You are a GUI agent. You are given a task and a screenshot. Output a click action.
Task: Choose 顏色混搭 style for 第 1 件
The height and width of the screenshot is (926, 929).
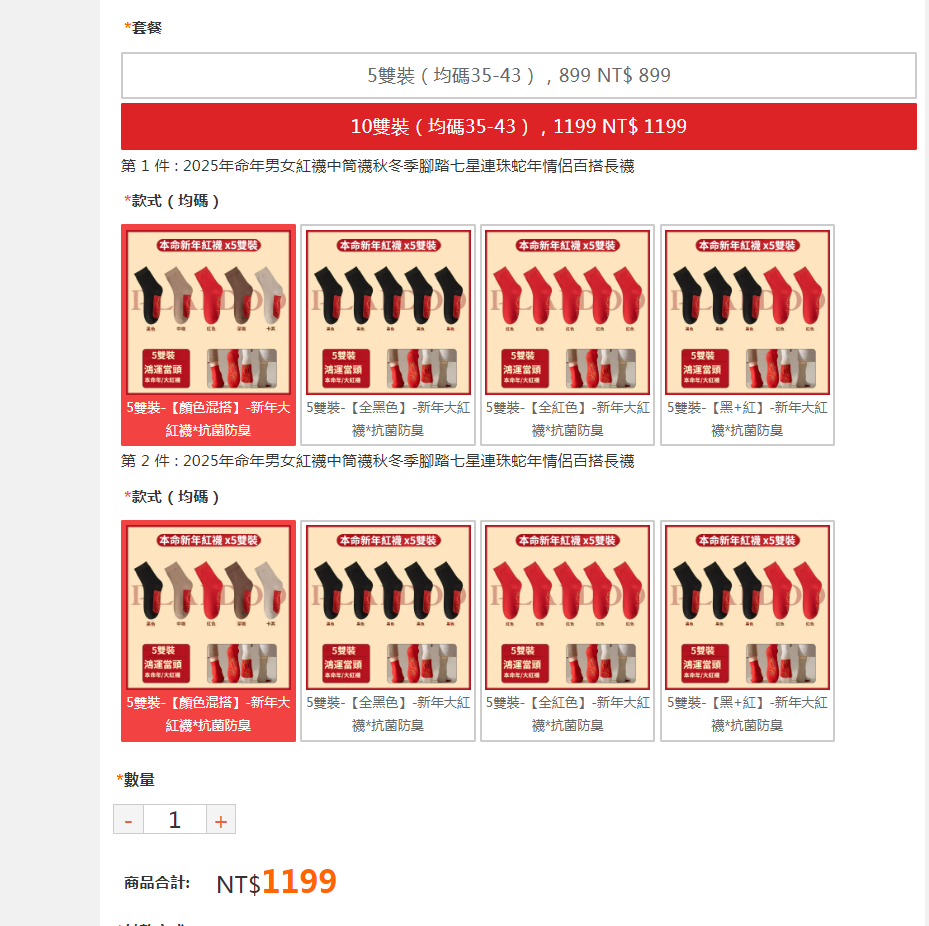coord(208,334)
